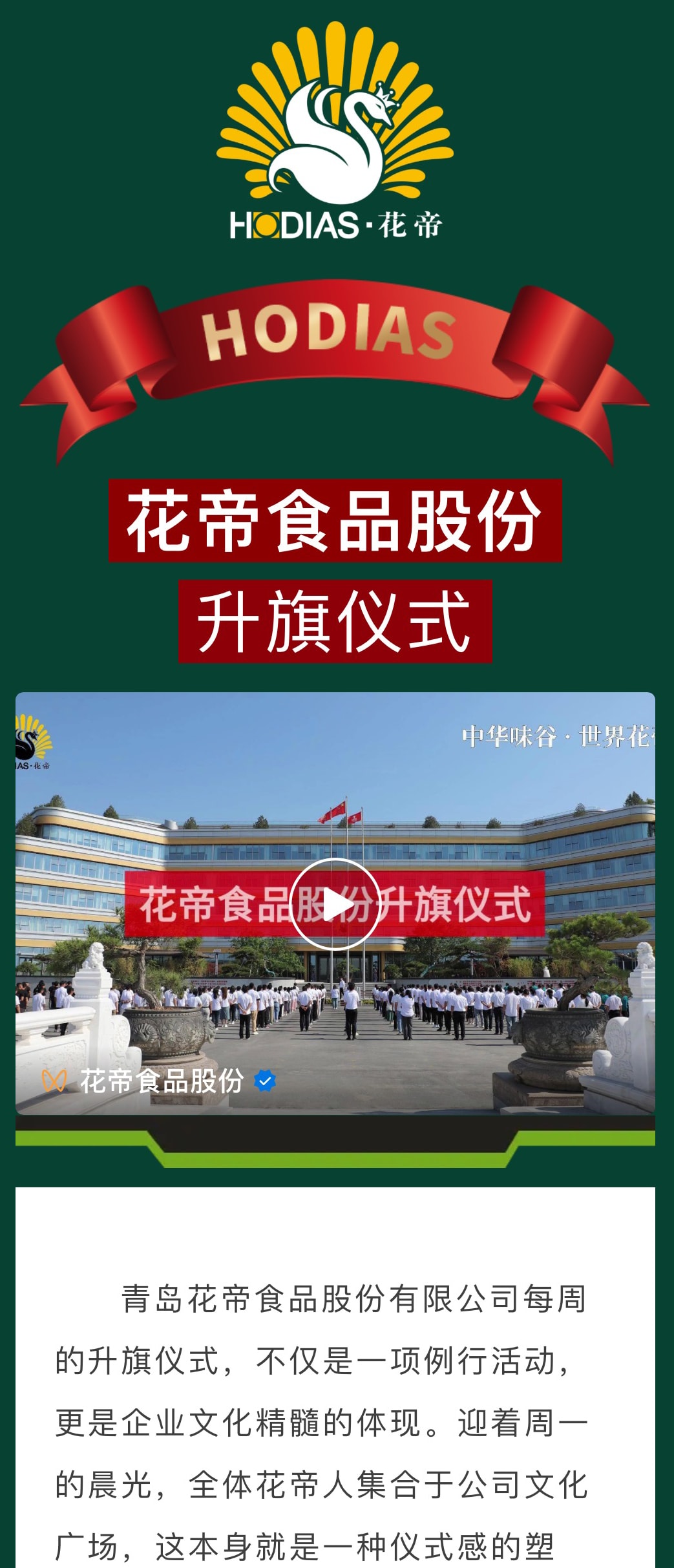Open the 花帝食品股份 channel account

point(162,1081)
